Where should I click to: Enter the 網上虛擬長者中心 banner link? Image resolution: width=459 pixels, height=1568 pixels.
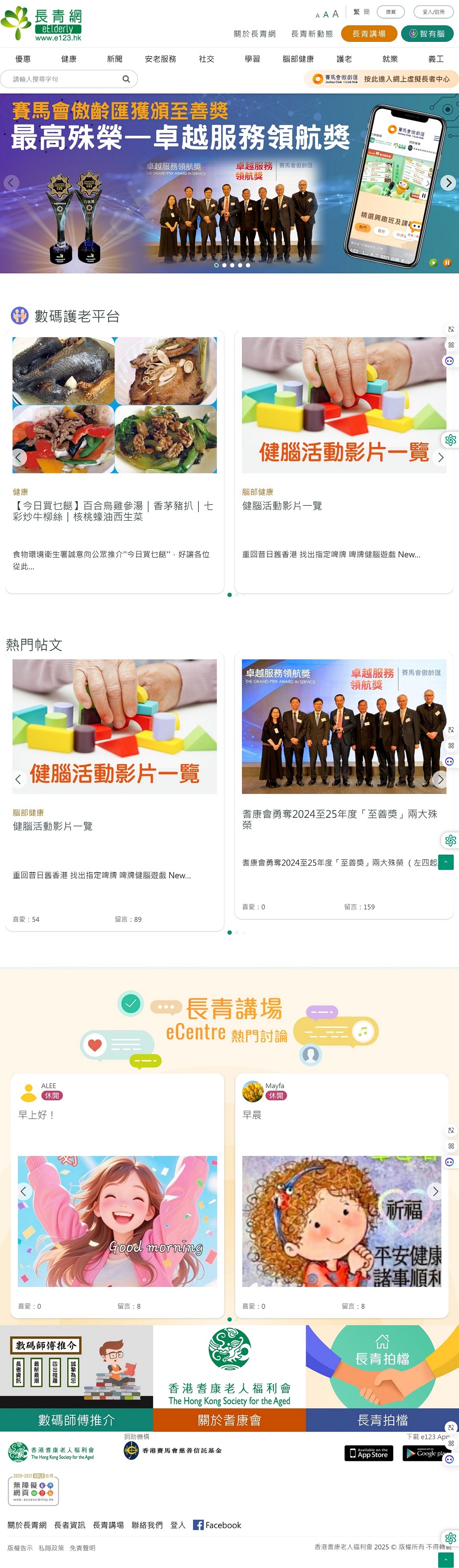[382, 79]
